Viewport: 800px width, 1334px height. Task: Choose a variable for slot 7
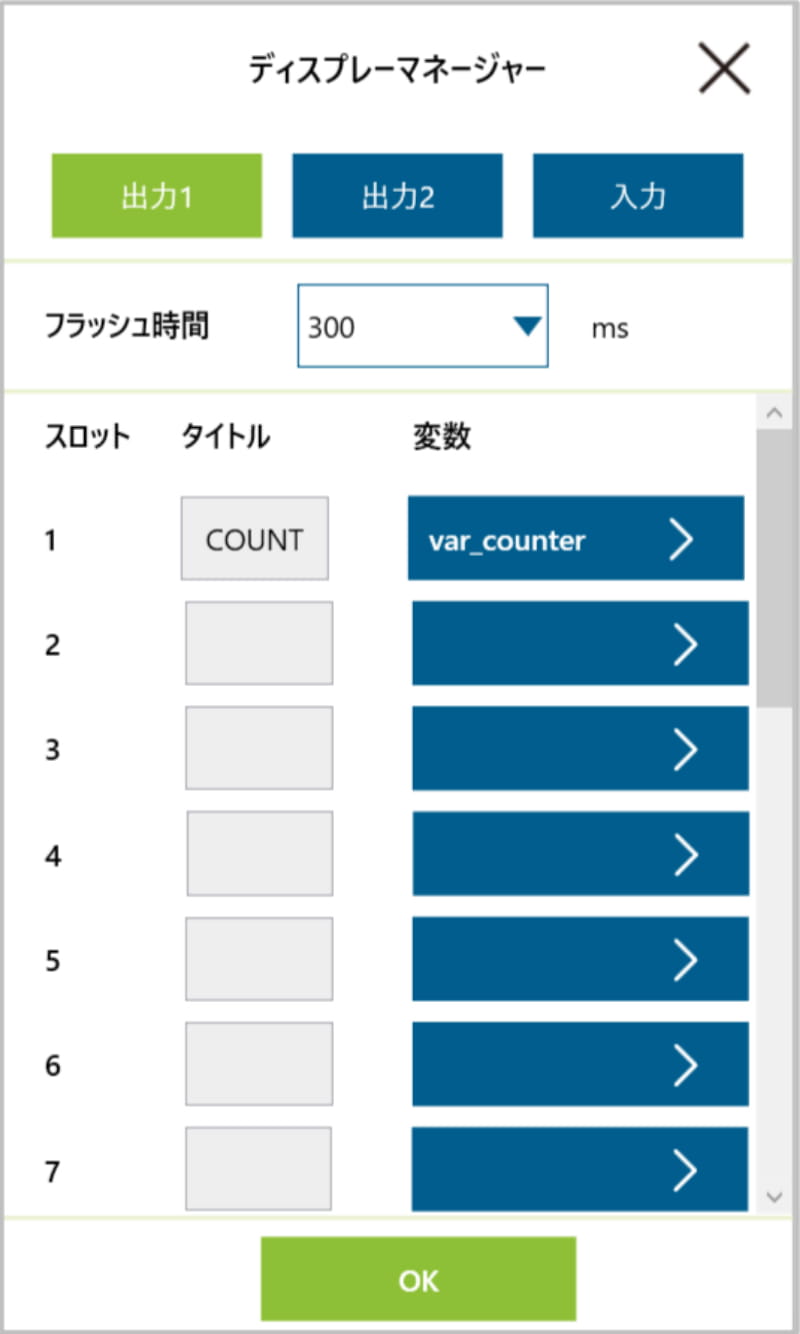pyautogui.click(x=580, y=1169)
